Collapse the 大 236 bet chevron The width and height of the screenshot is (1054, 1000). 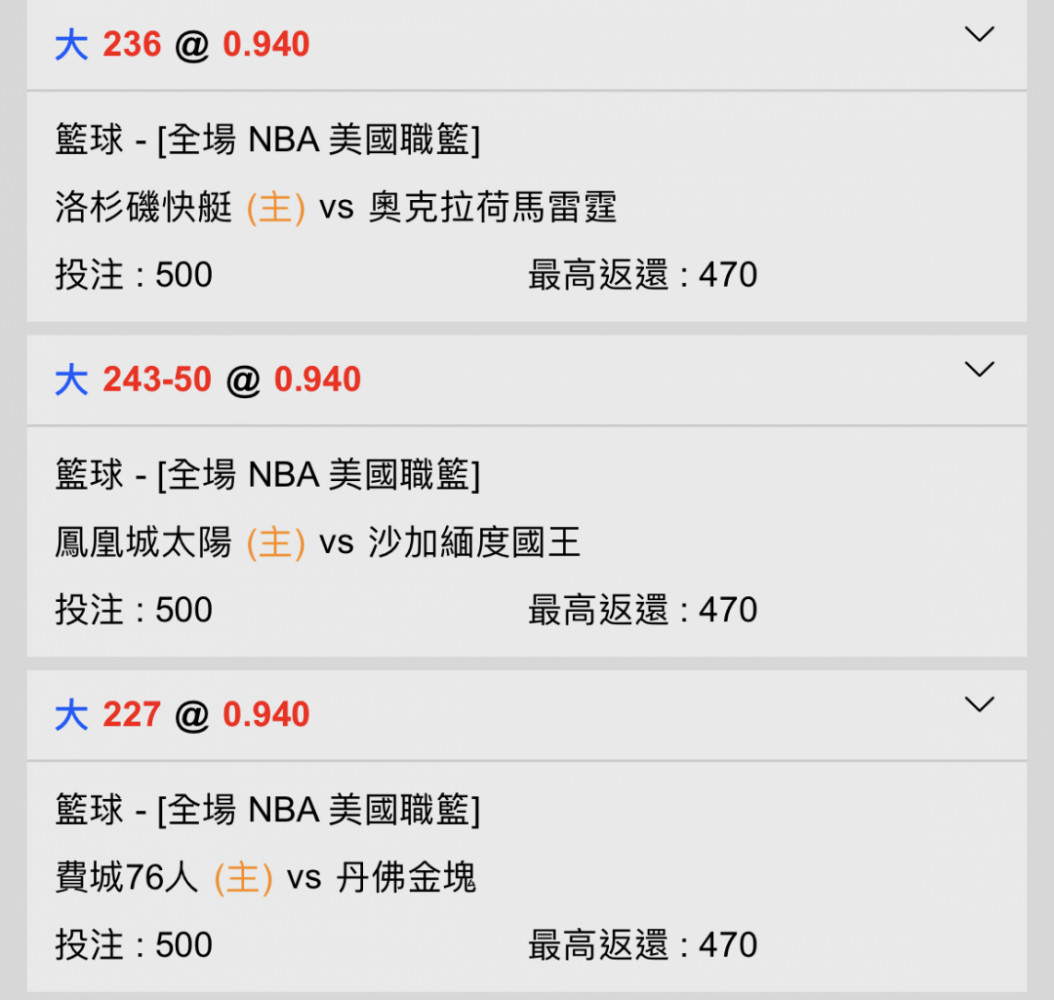click(979, 35)
